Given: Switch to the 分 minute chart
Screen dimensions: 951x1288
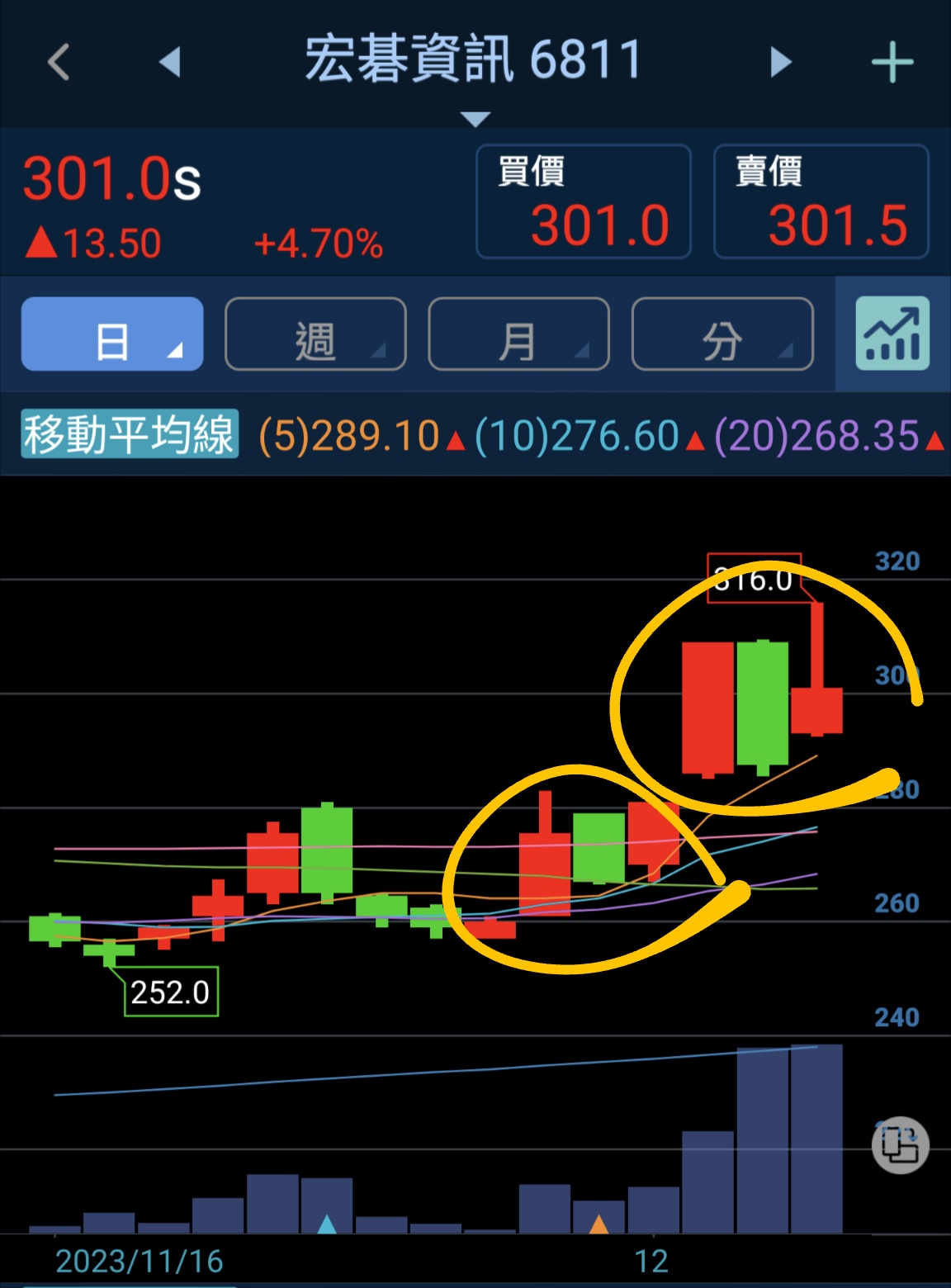Looking at the screenshot, I should pos(722,334).
